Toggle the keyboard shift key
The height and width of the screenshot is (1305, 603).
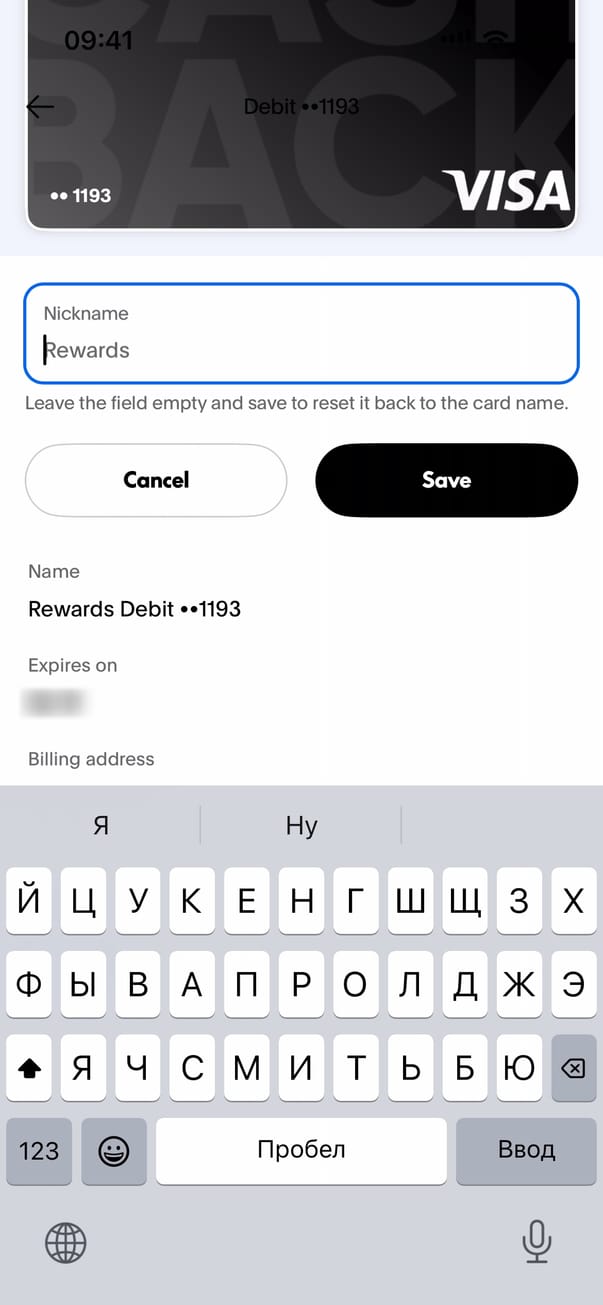point(30,1069)
